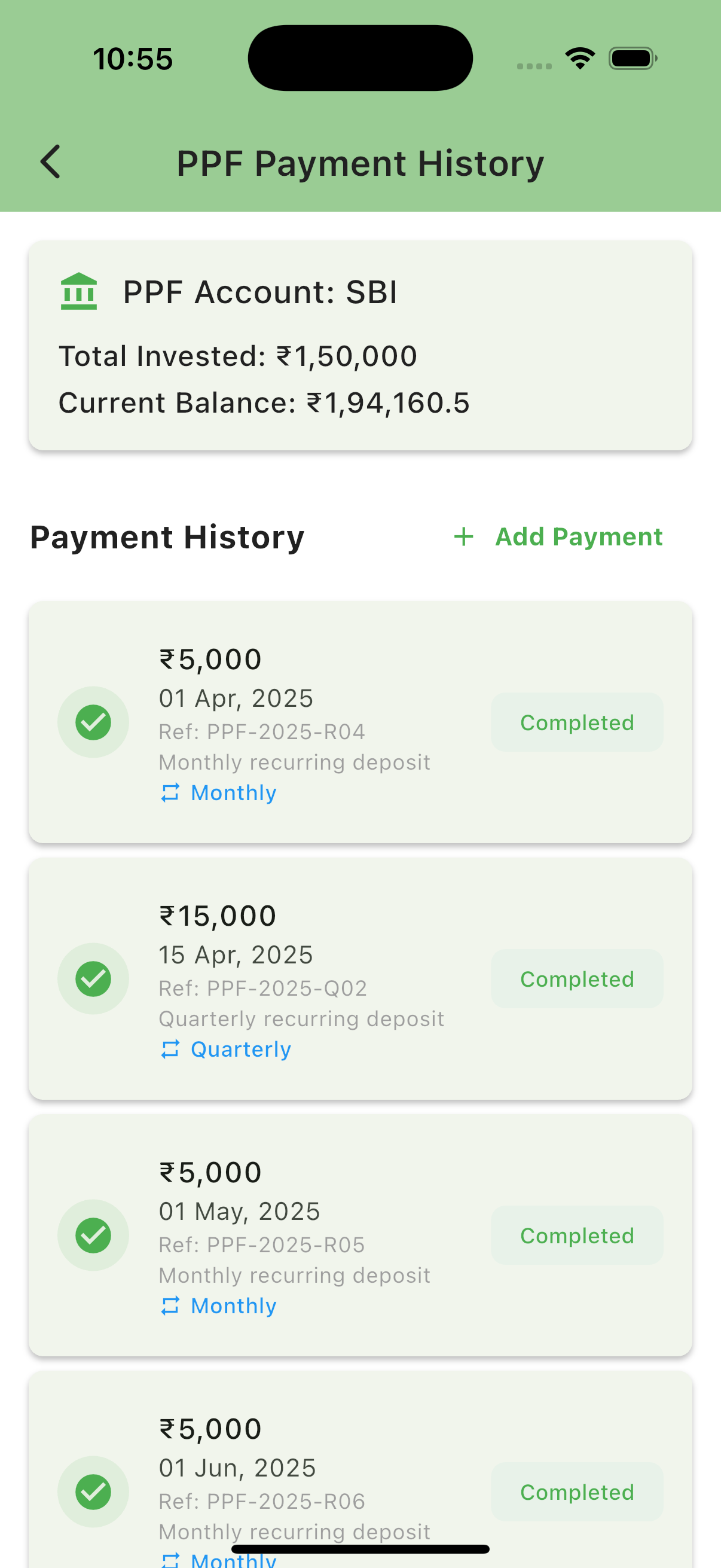Expand the ₹15,000 payment card details
This screenshot has height=1568, width=721.
(x=360, y=978)
